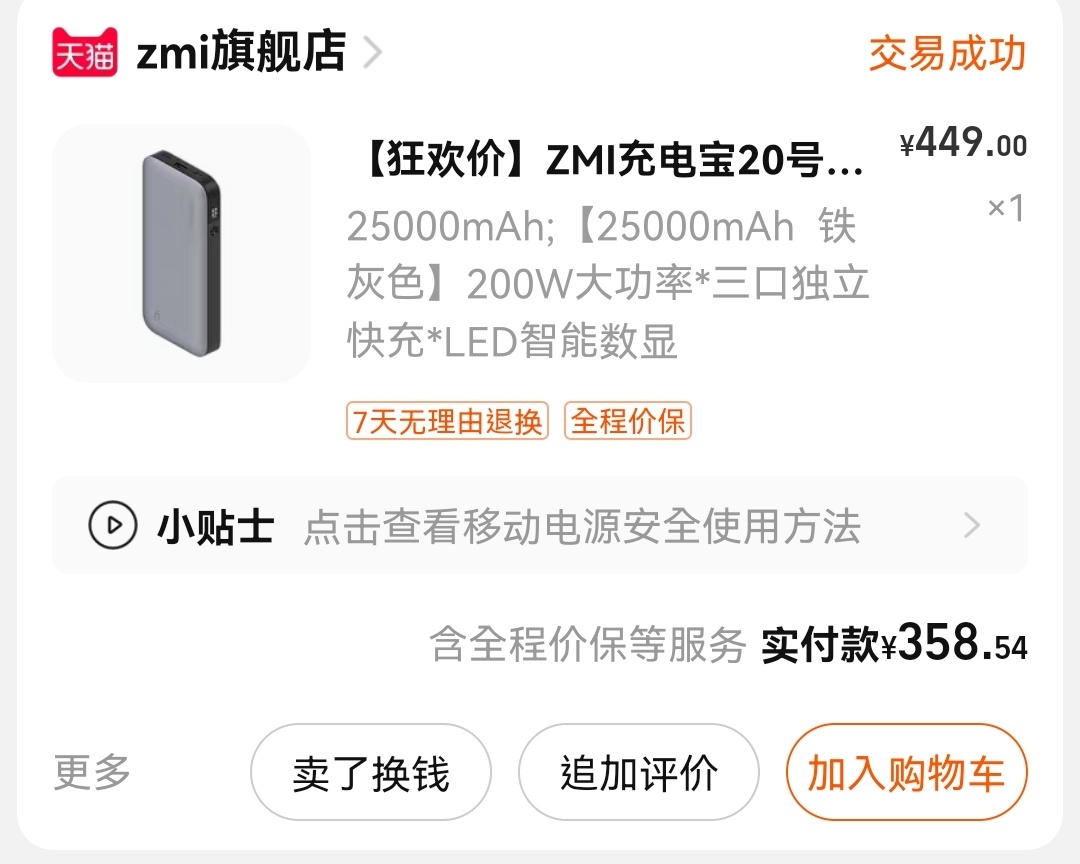1080x864 pixels.
Task: Open 小贴士 power bank safety tips
Action: point(539,525)
